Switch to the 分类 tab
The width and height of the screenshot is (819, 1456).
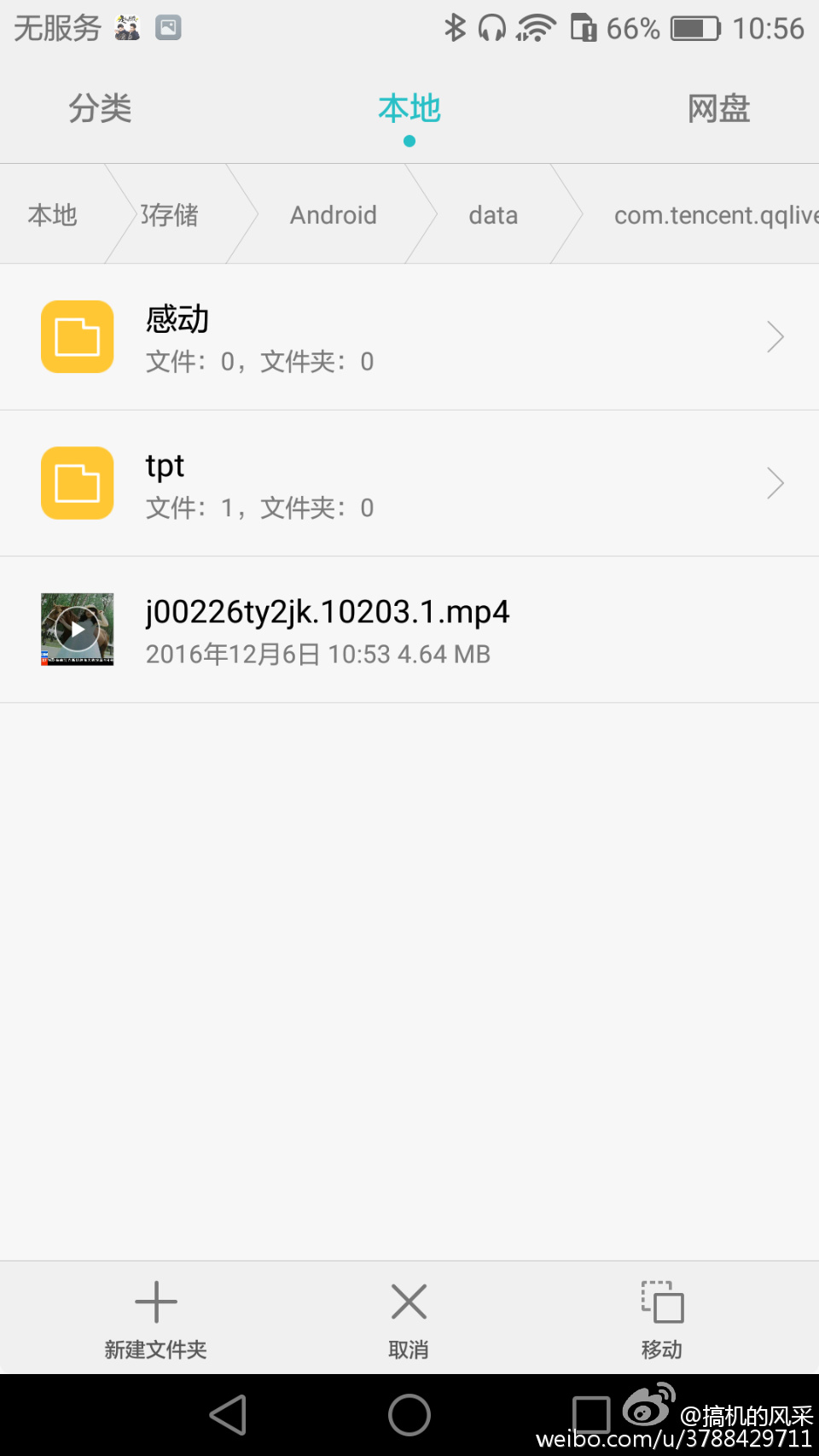(x=100, y=108)
